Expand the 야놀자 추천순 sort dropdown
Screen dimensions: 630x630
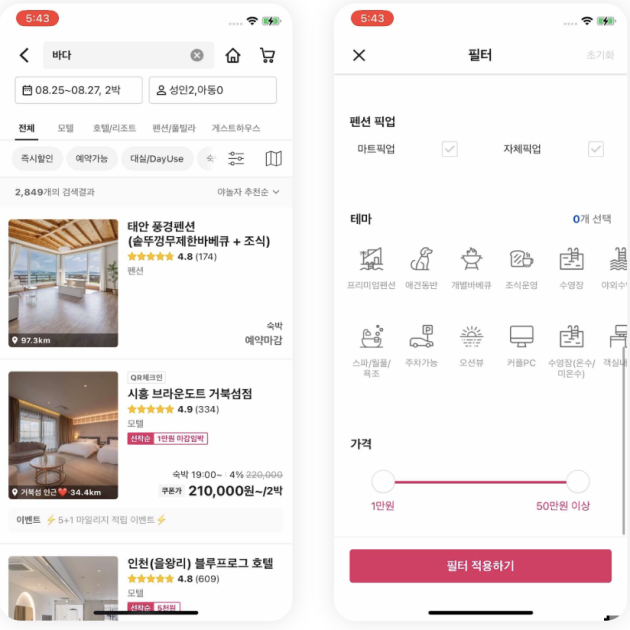pos(248,192)
